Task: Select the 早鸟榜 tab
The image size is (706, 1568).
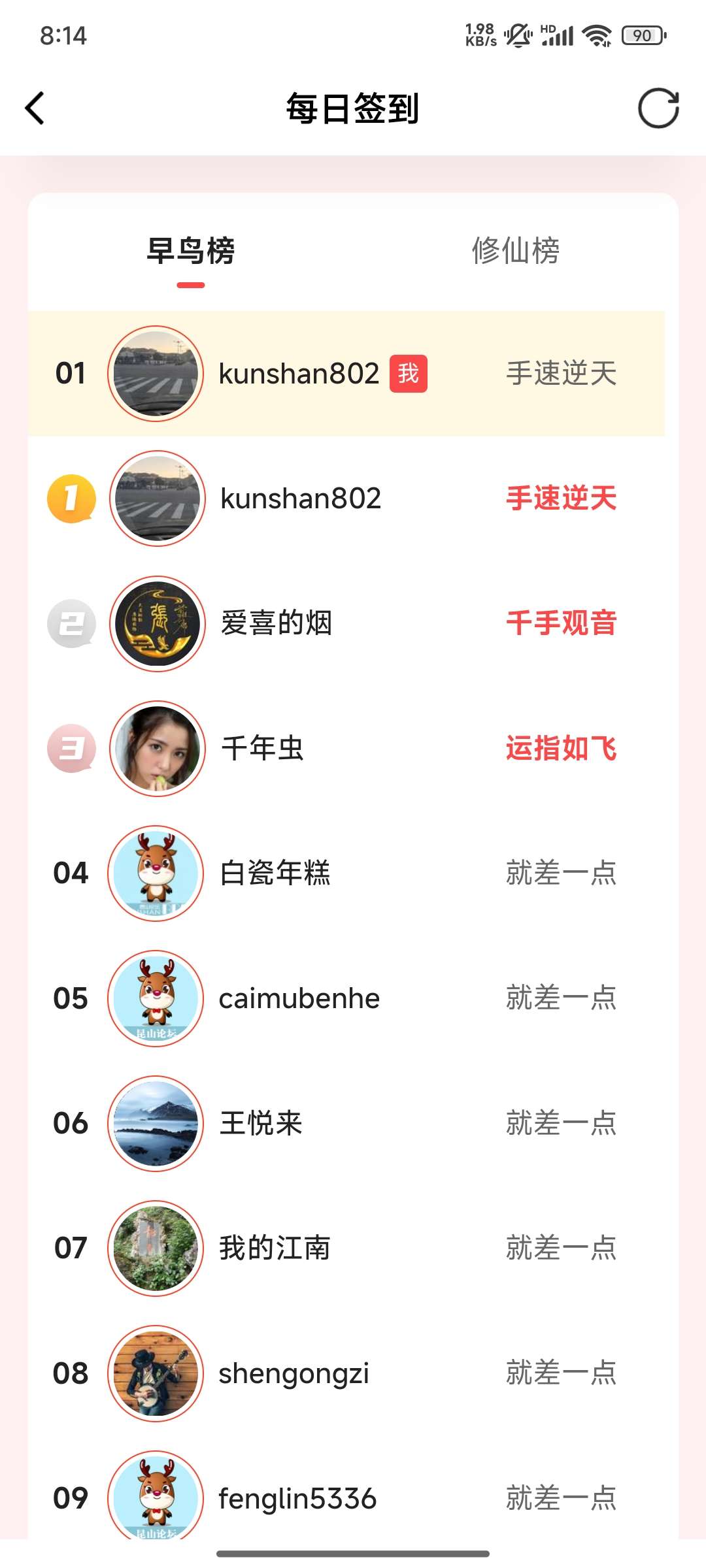Action: pyautogui.click(x=190, y=250)
